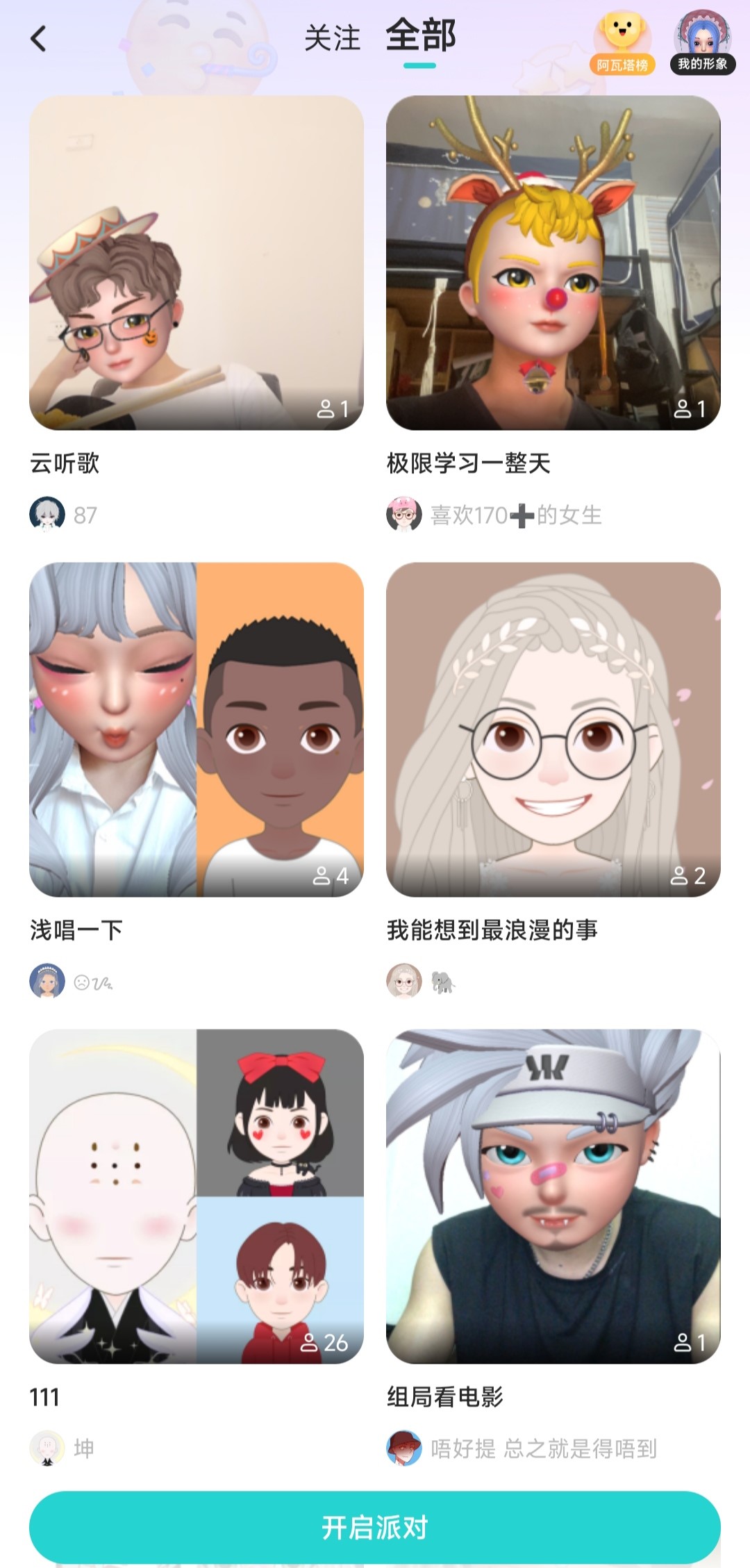Open profile of 喜欢170➕的女生

point(403,515)
